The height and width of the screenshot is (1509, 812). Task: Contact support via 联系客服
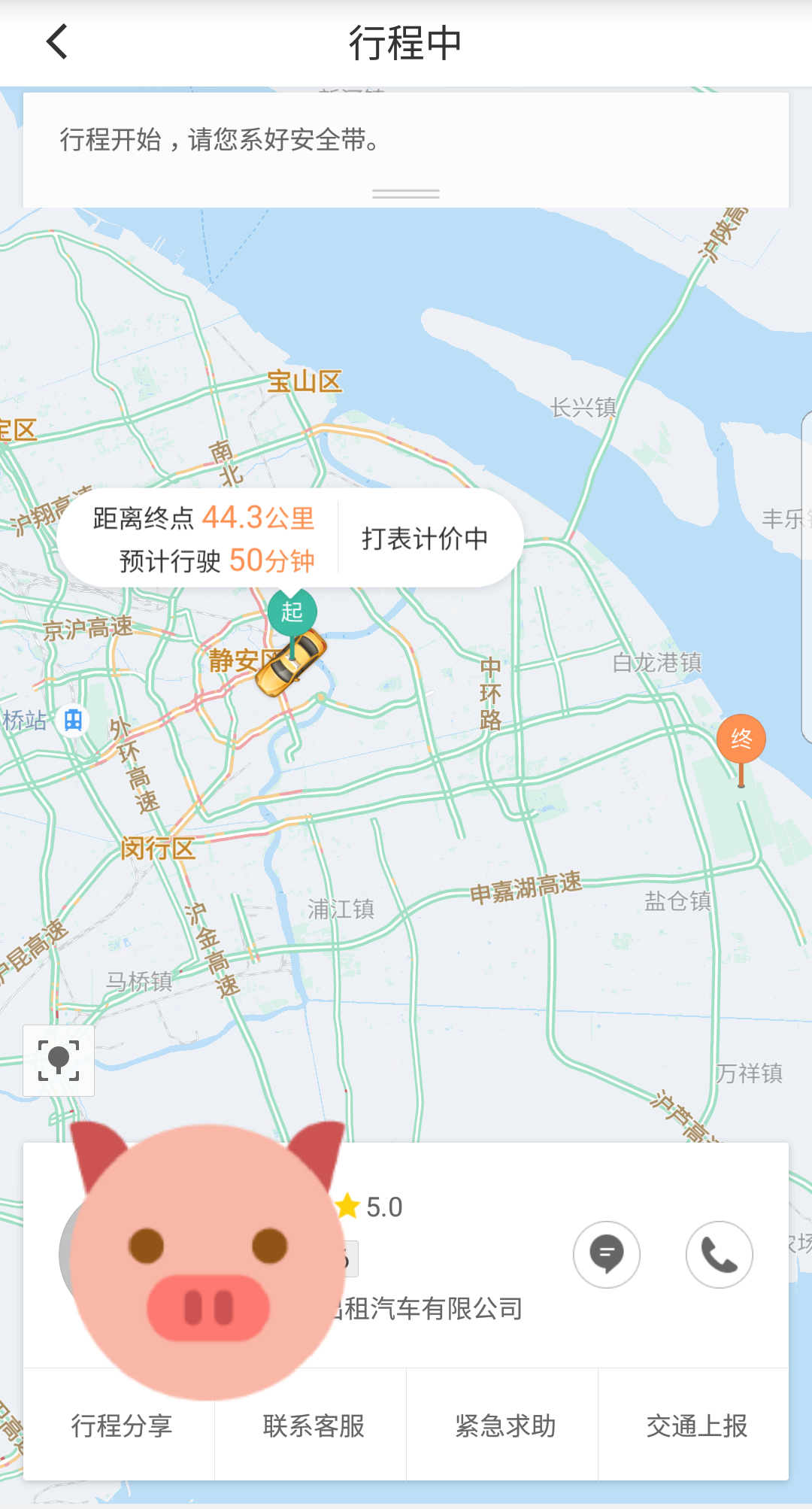[x=314, y=1426]
